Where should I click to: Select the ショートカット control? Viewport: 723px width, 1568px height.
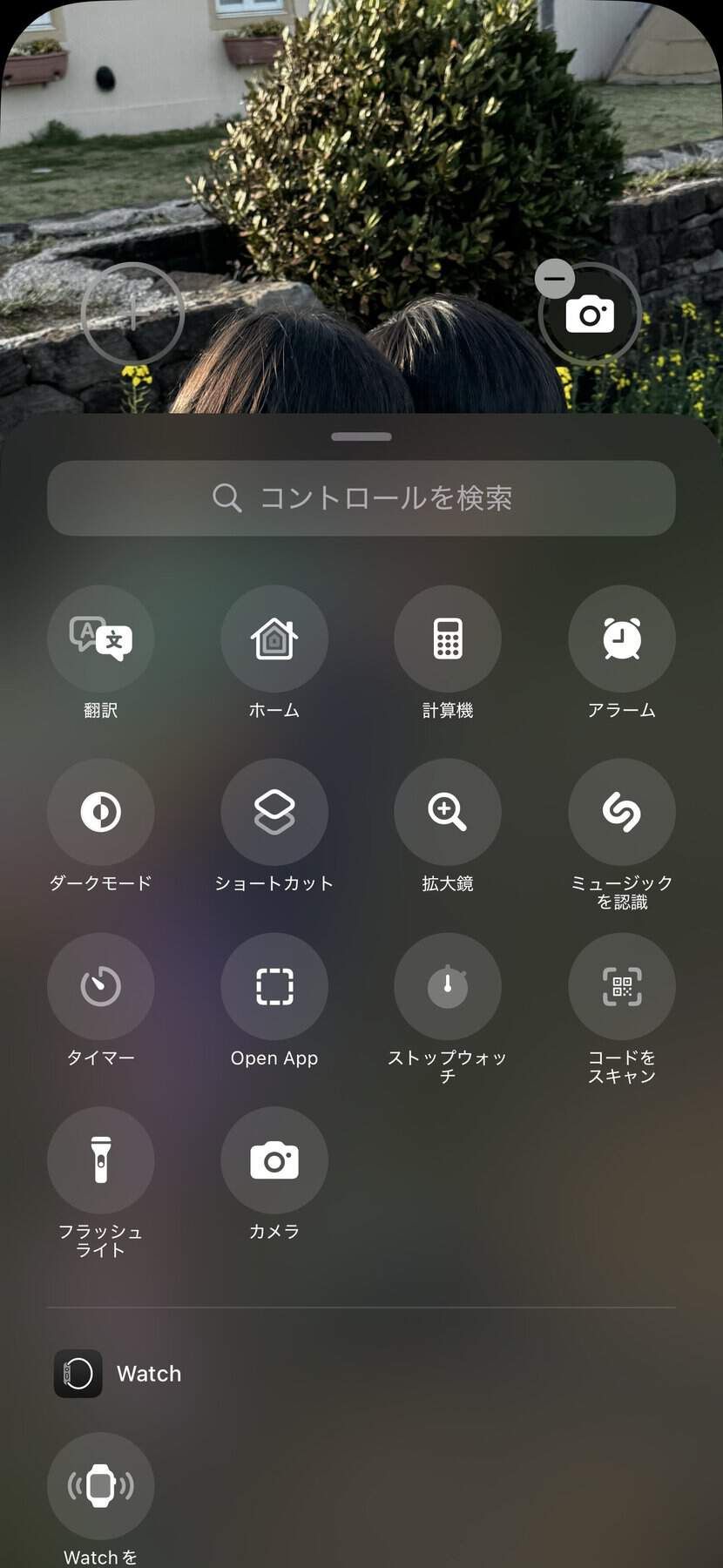click(274, 812)
